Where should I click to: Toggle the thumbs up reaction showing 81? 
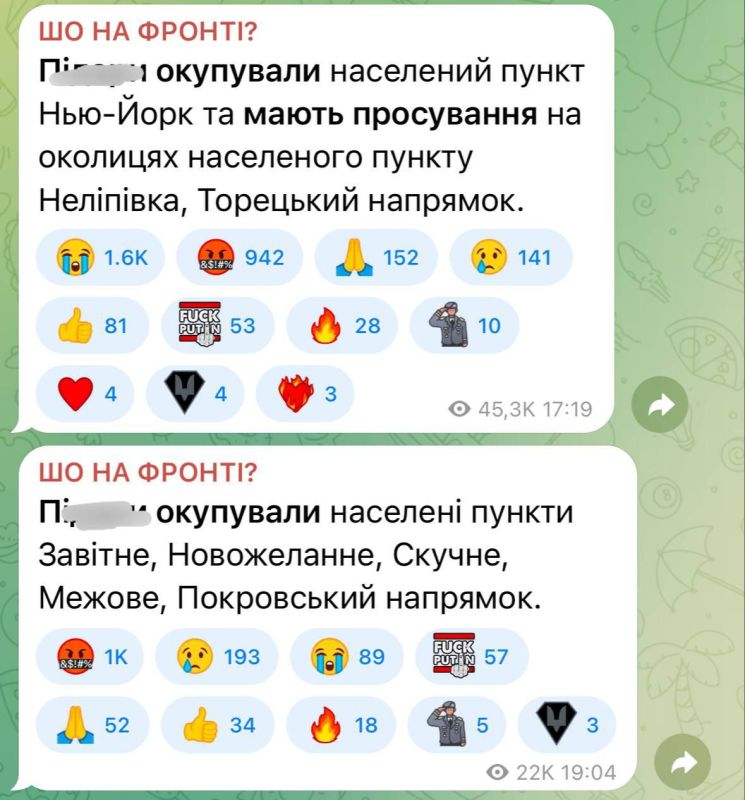click(x=89, y=325)
